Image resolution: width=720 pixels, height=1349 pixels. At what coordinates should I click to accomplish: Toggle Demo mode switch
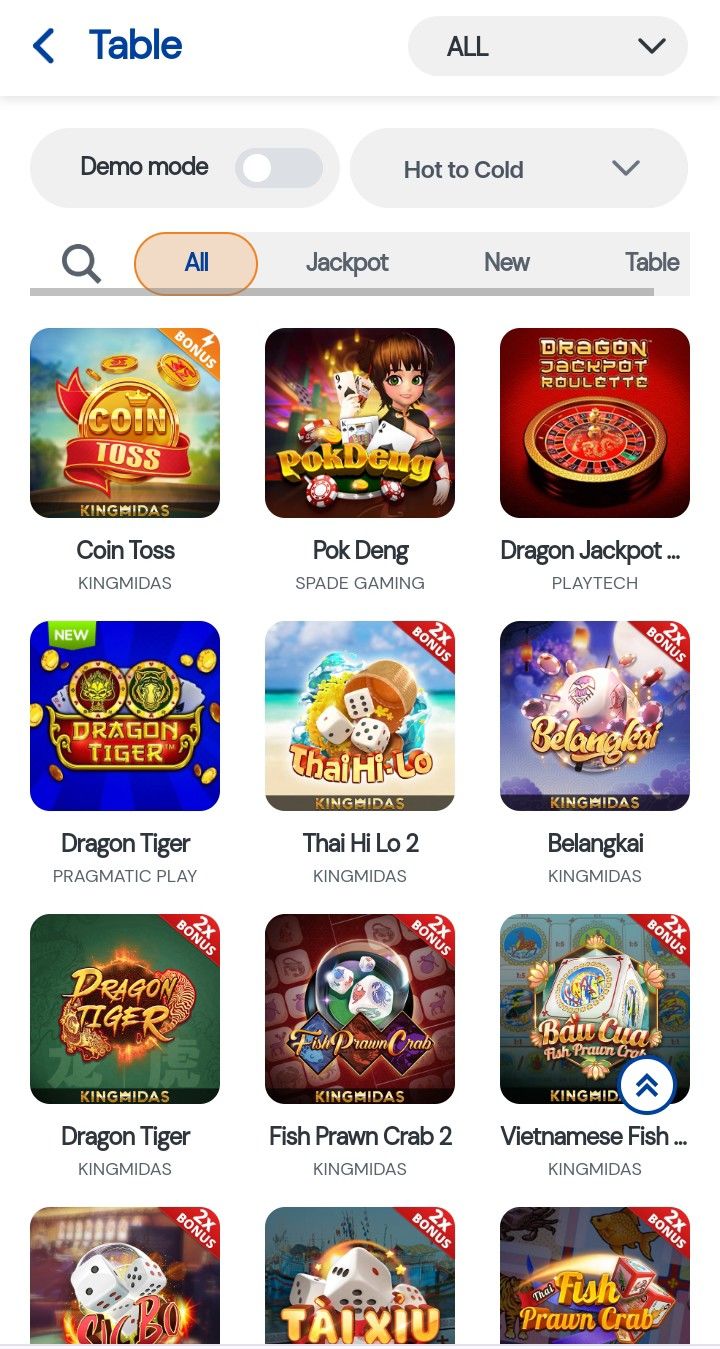click(278, 168)
